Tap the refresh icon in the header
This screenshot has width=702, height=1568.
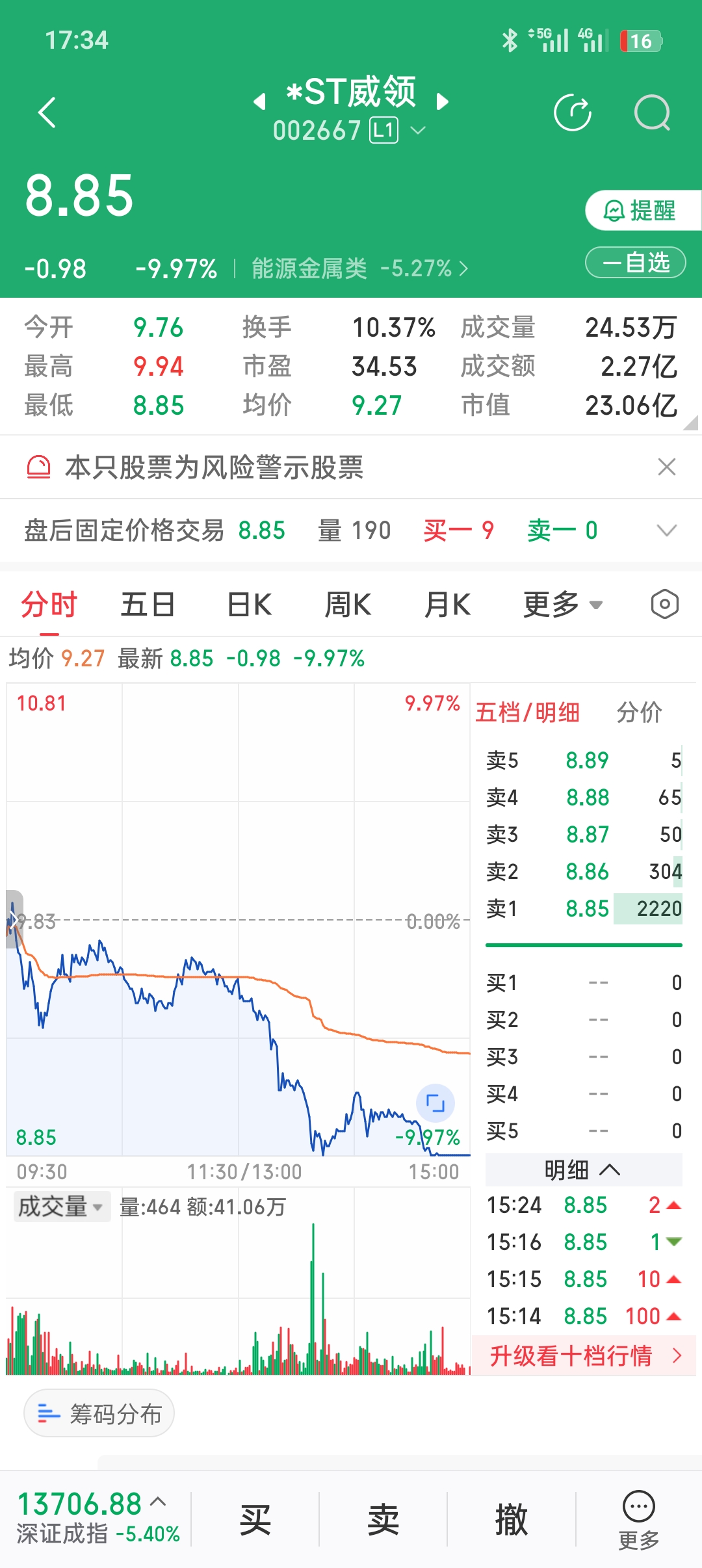point(573,112)
